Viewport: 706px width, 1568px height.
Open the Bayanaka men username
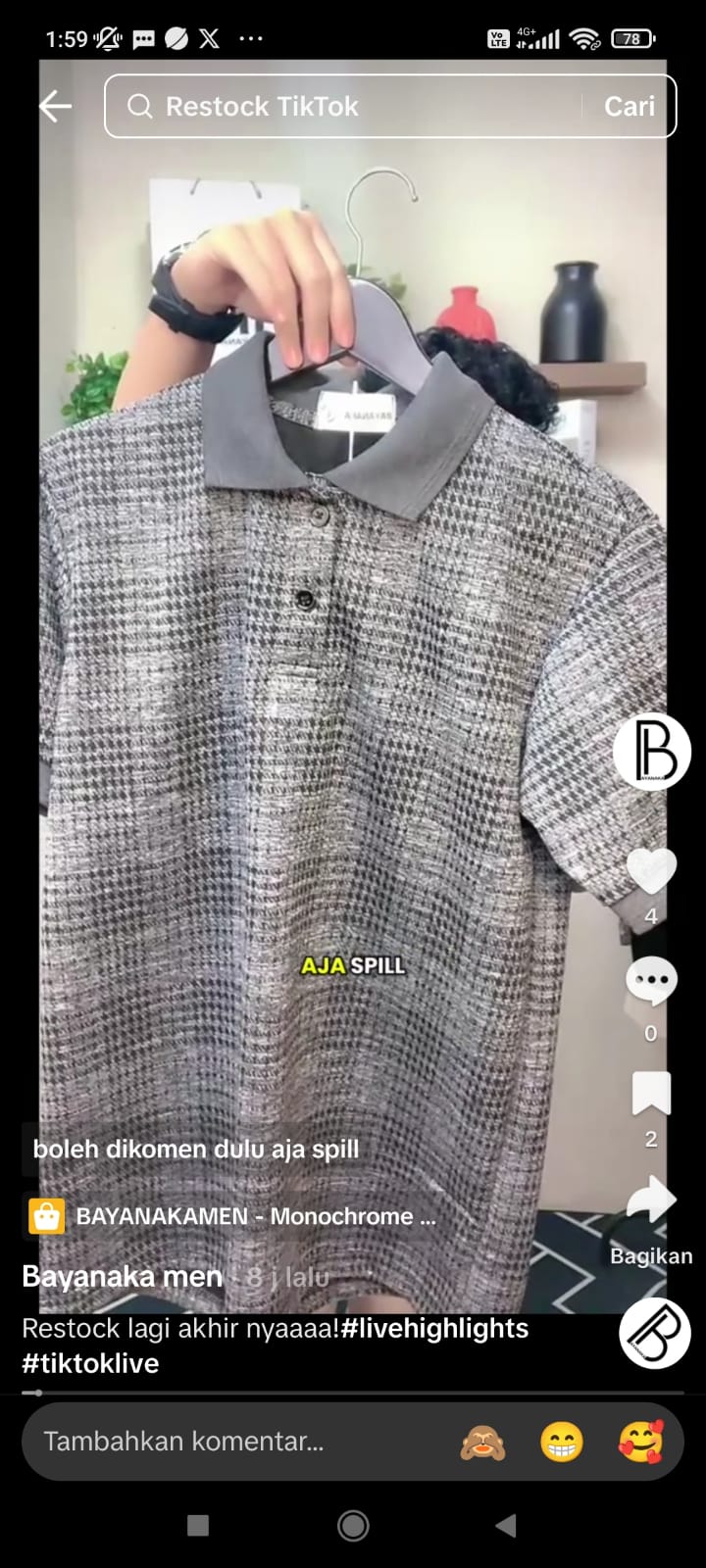pos(123,1277)
